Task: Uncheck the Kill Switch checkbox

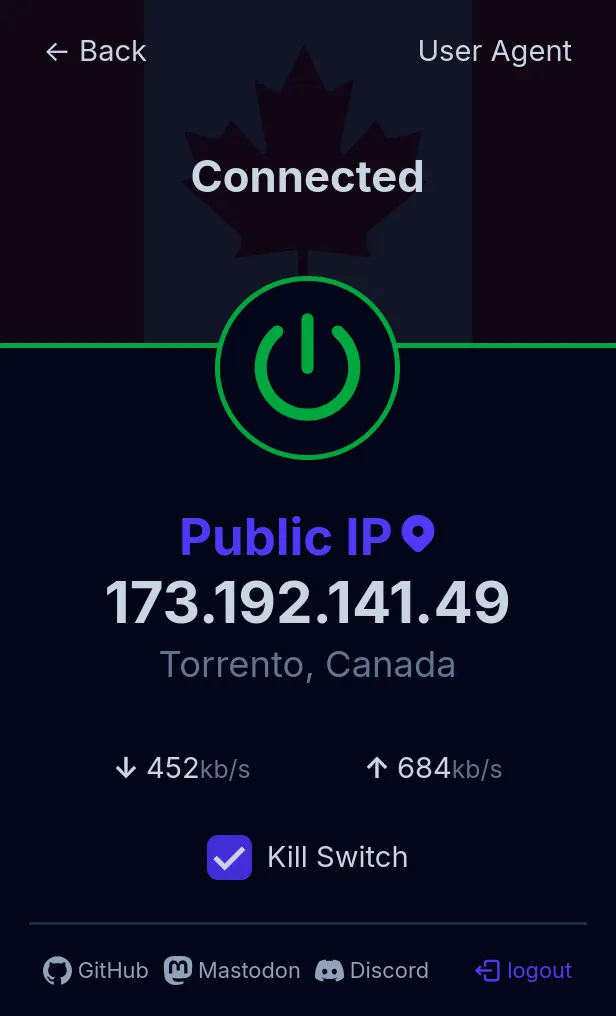Action: [x=230, y=857]
